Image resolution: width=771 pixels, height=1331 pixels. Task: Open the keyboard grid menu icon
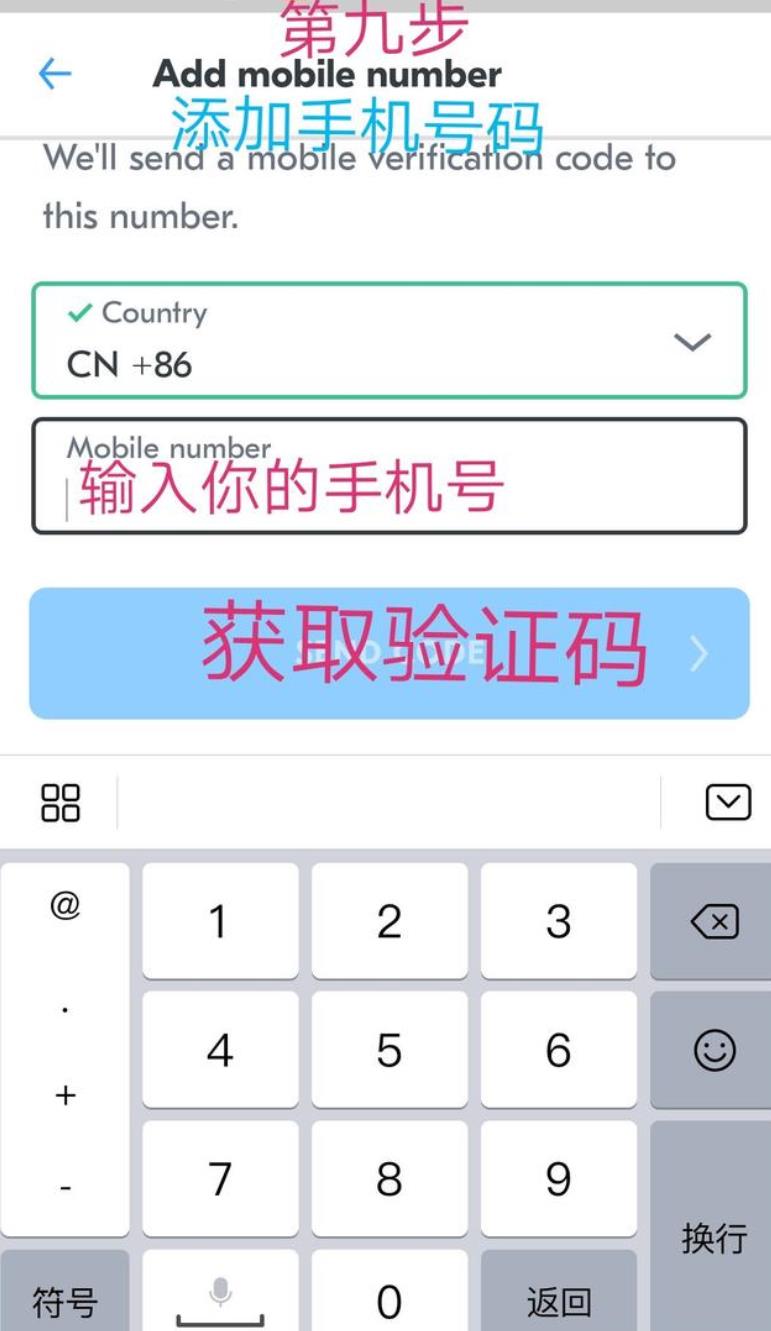[60, 802]
